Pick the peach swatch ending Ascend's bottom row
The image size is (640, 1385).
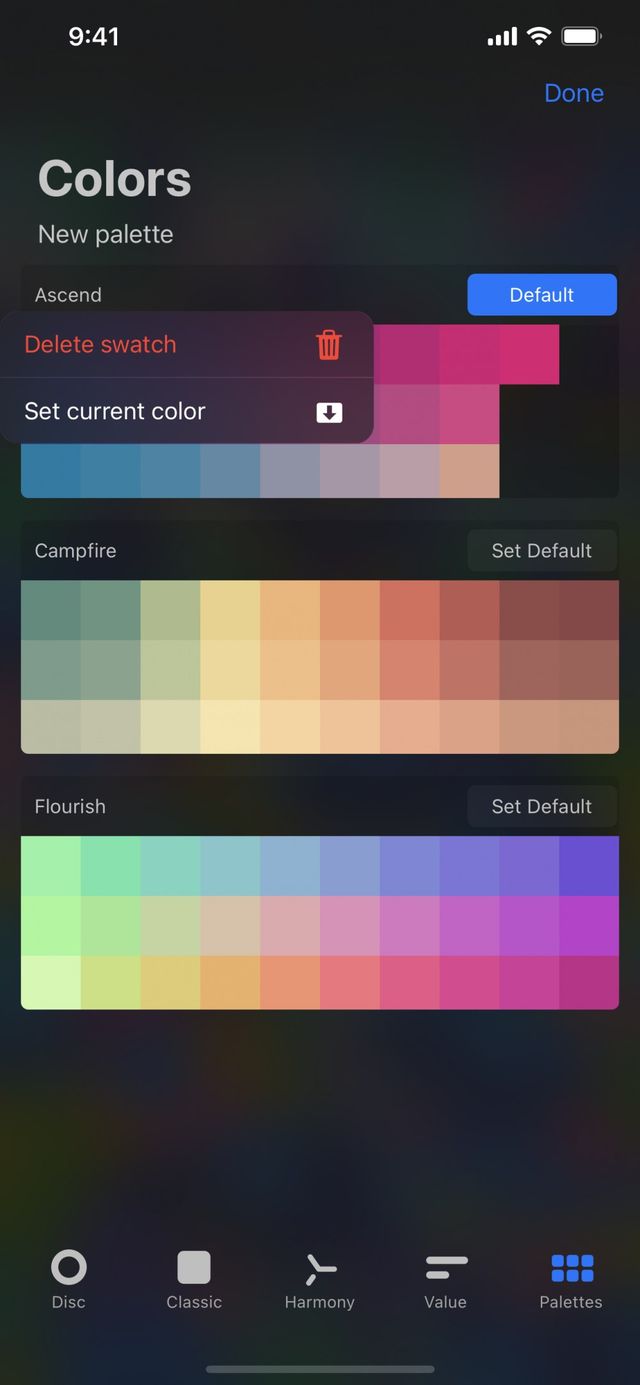(469, 470)
